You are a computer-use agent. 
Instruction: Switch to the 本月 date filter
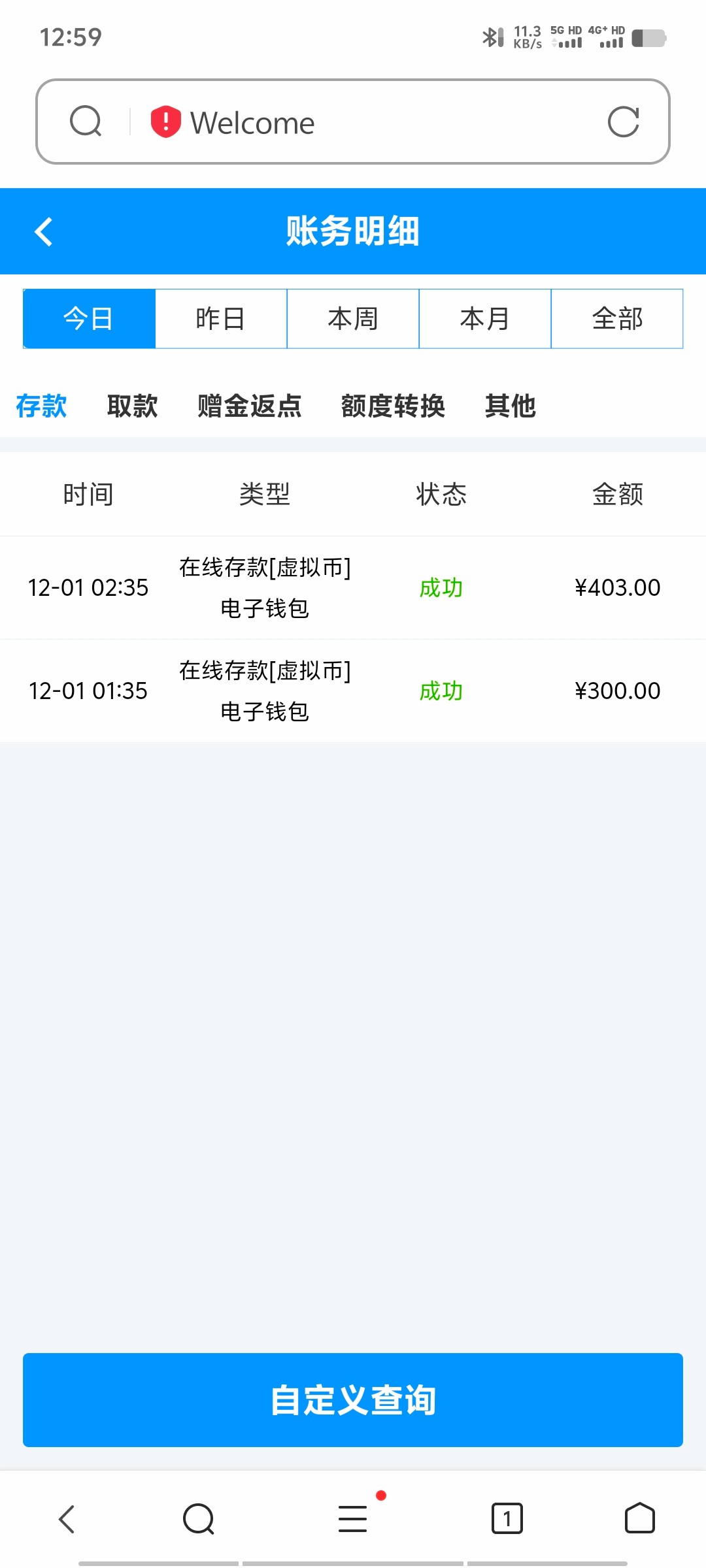(485, 318)
